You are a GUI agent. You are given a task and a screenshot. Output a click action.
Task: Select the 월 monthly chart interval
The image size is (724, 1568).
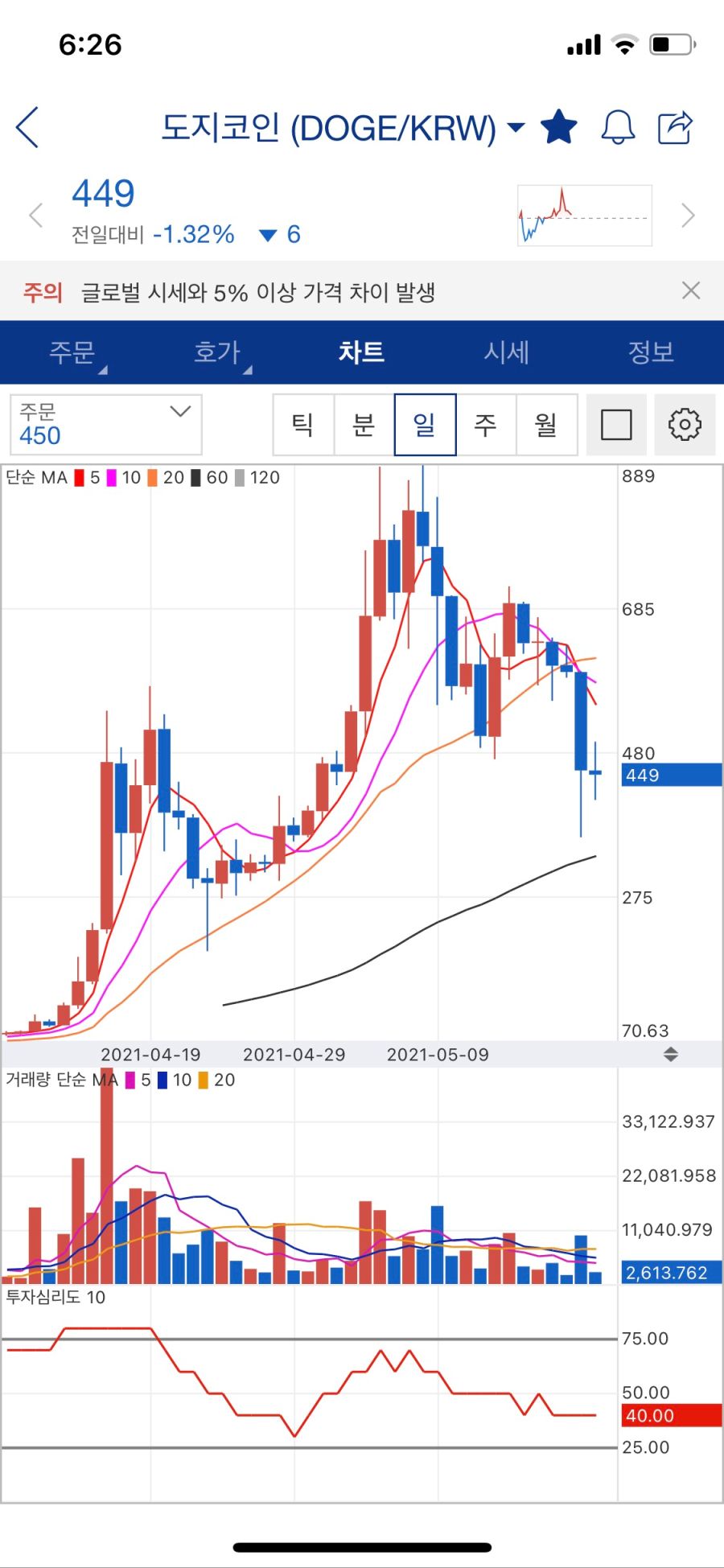546,424
